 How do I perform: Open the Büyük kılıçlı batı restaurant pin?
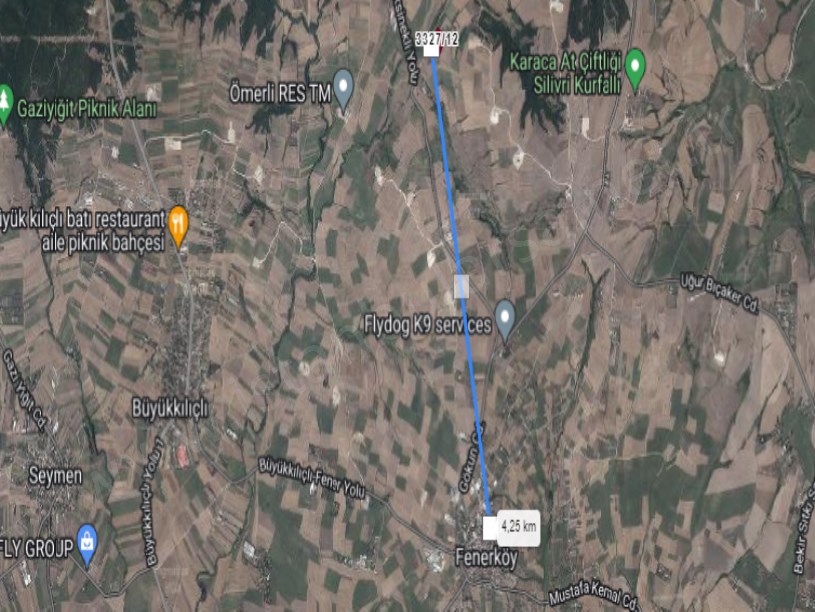[x=179, y=224]
